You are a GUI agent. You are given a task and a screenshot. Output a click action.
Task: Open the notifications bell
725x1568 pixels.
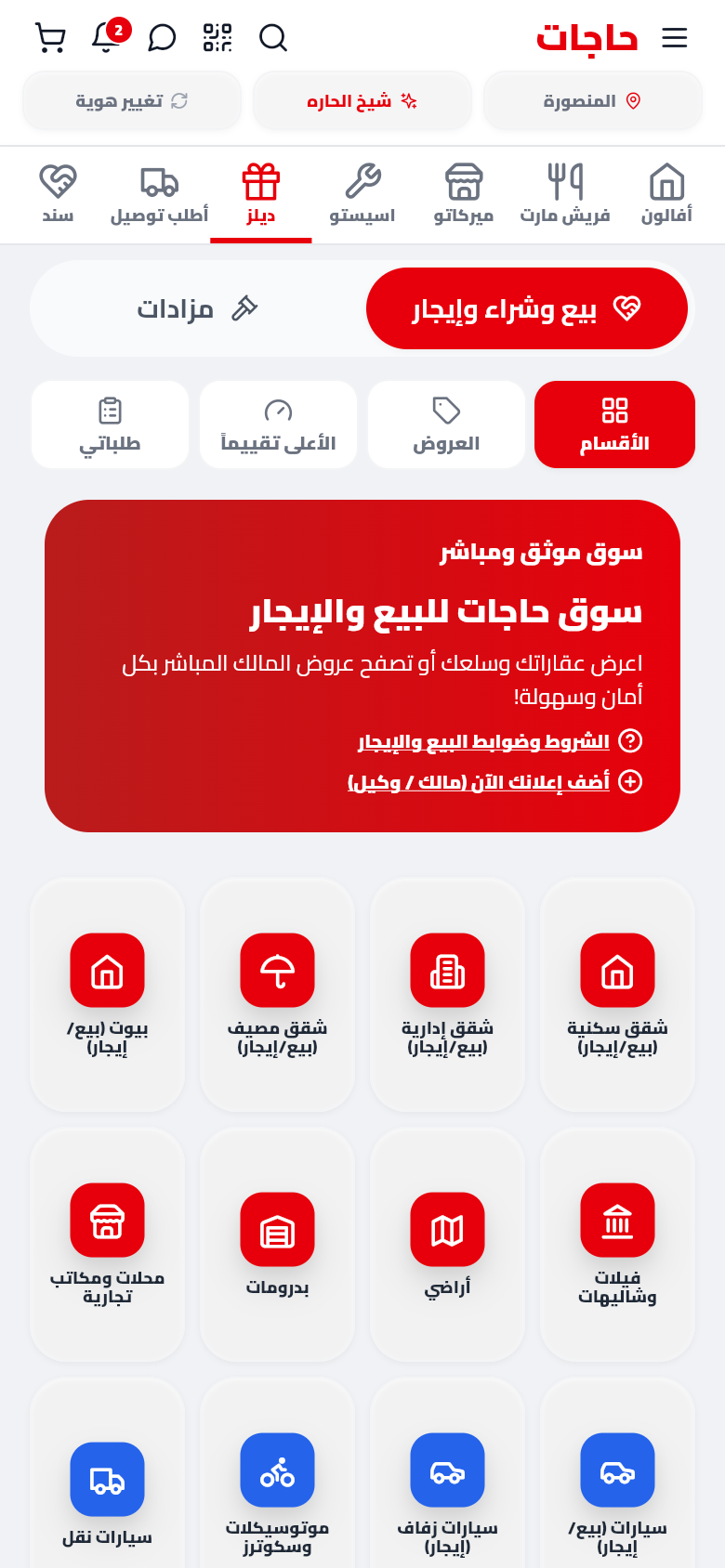(109, 36)
